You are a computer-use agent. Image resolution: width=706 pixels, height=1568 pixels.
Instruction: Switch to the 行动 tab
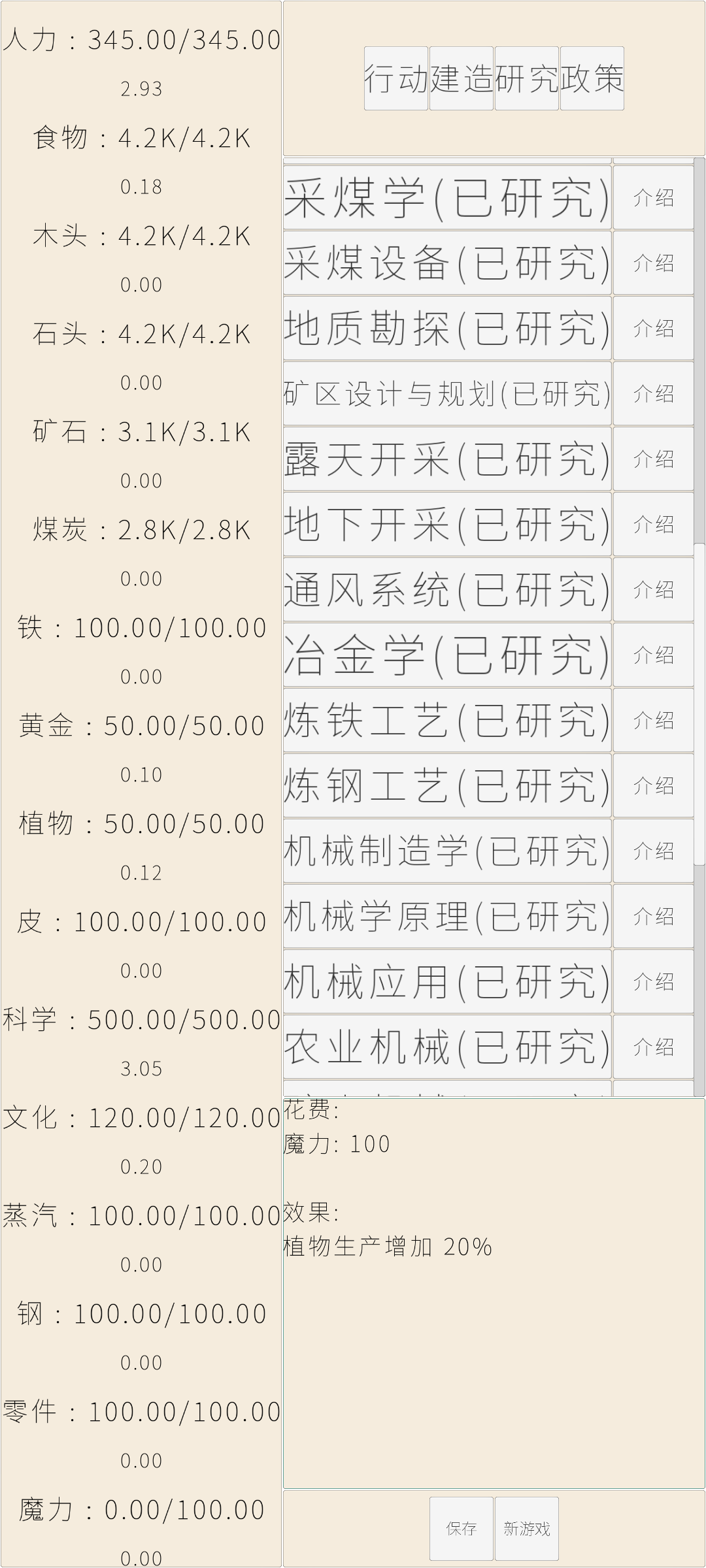395,78
